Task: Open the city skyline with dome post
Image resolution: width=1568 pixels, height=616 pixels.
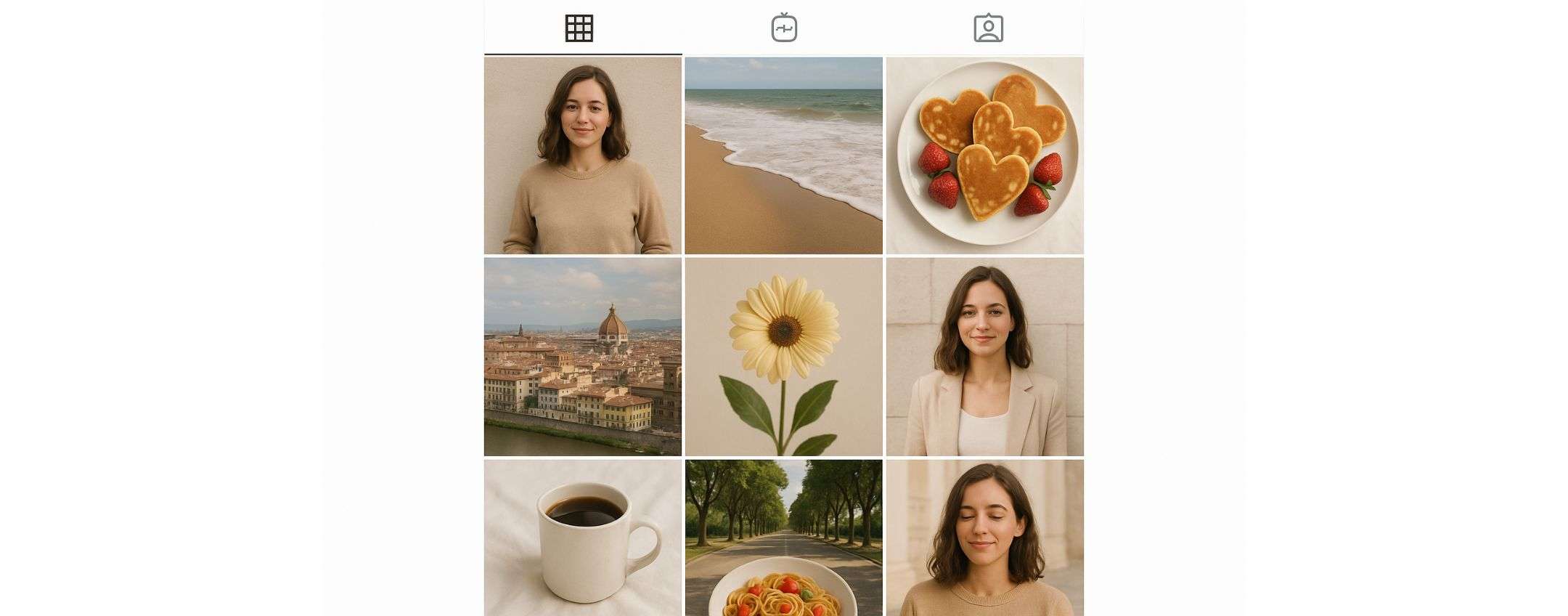Action: (583, 357)
